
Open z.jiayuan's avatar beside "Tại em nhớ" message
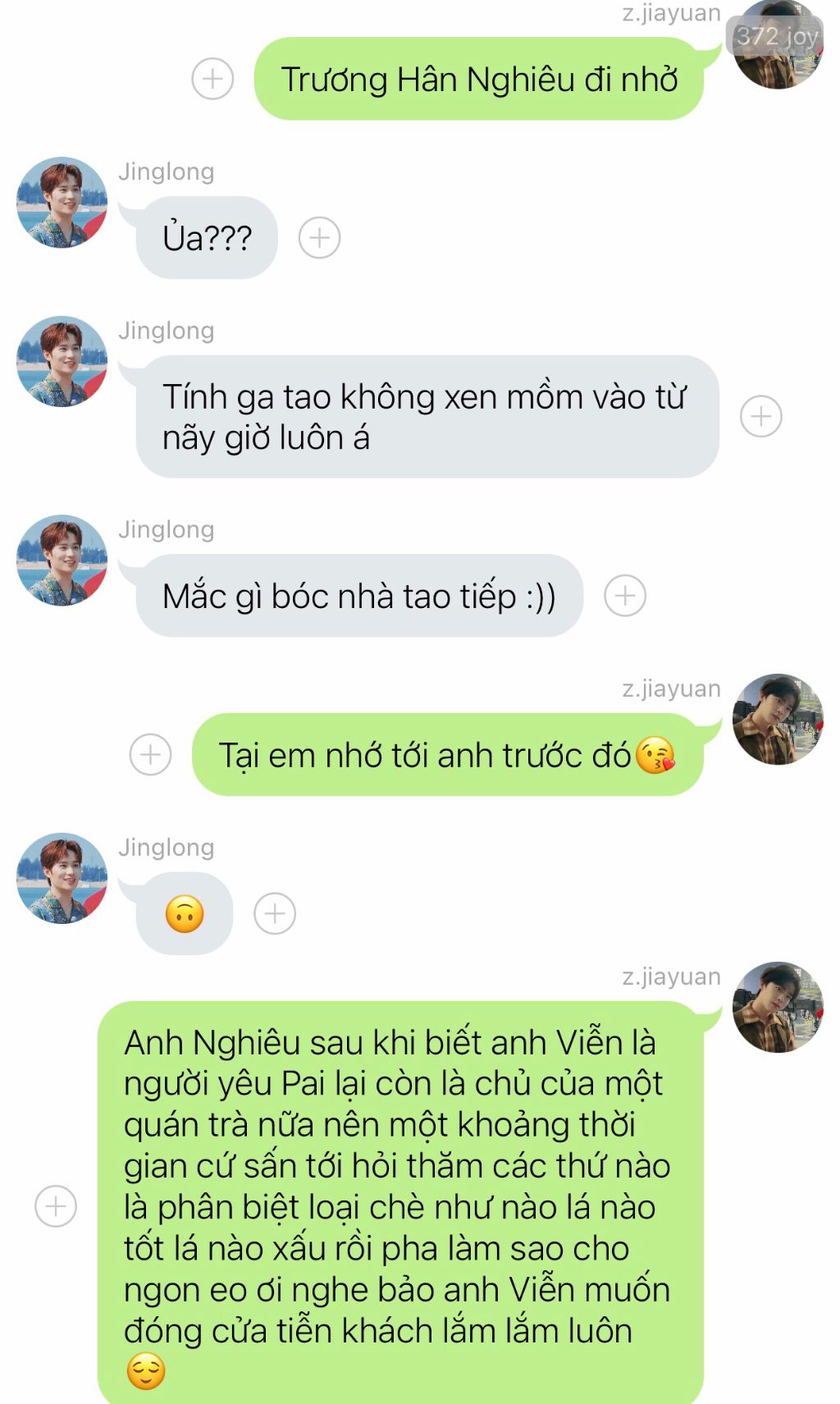point(778,720)
